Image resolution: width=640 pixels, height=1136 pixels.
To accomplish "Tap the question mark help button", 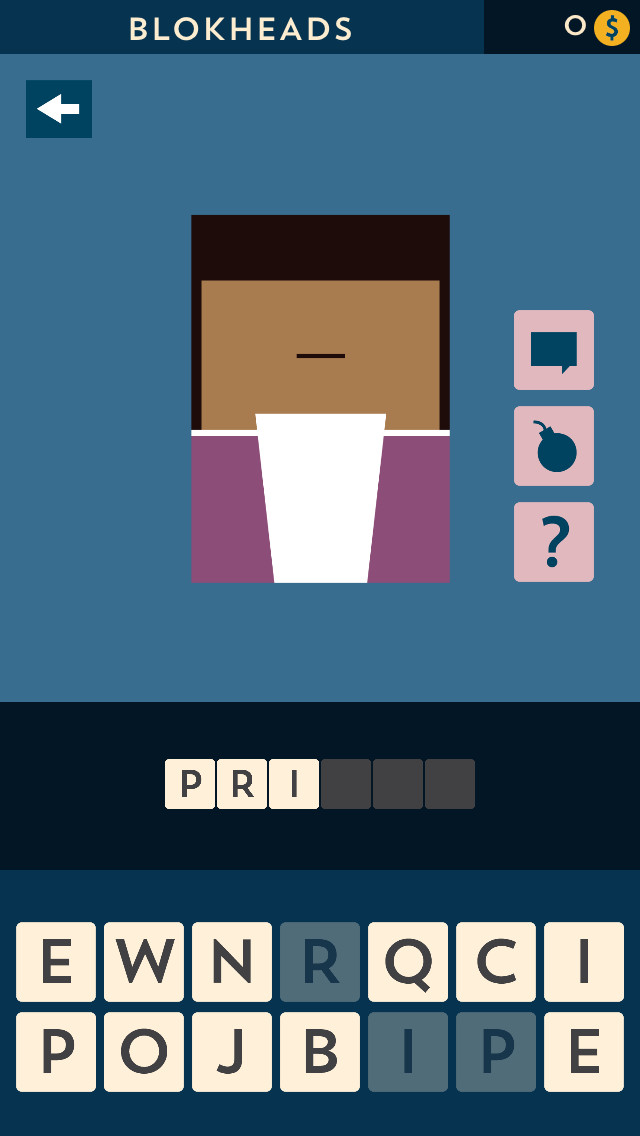I will click(x=554, y=542).
